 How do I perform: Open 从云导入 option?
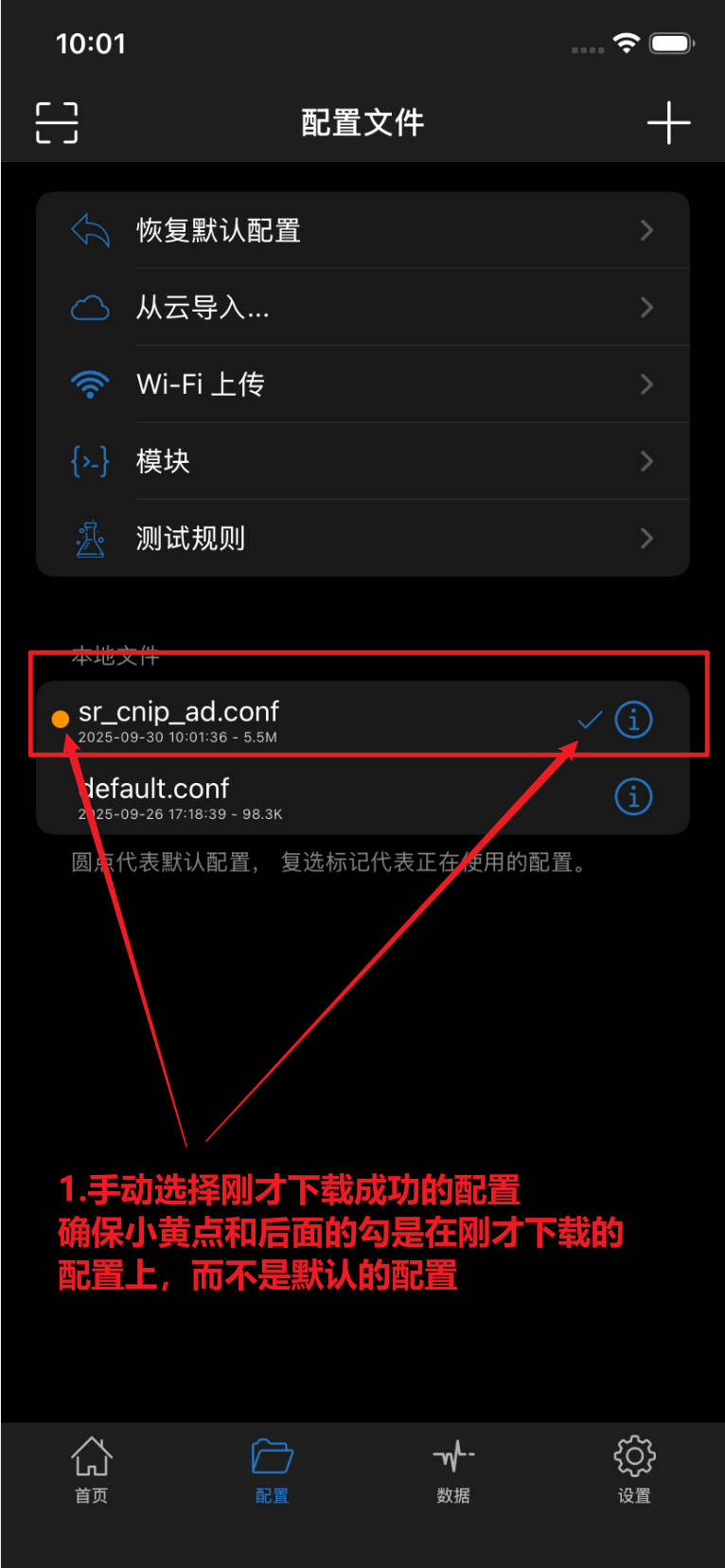[x=362, y=307]
